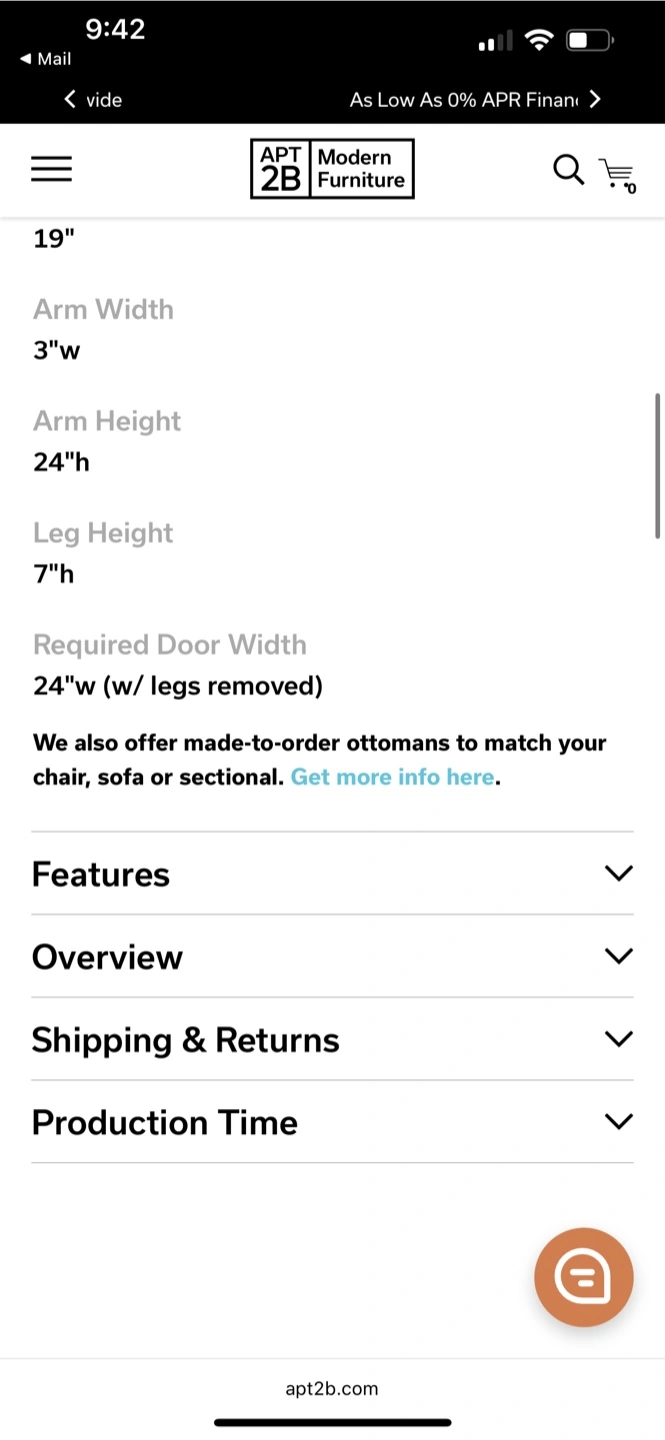Tap the apt2b.com address bar

point(332,1388)
